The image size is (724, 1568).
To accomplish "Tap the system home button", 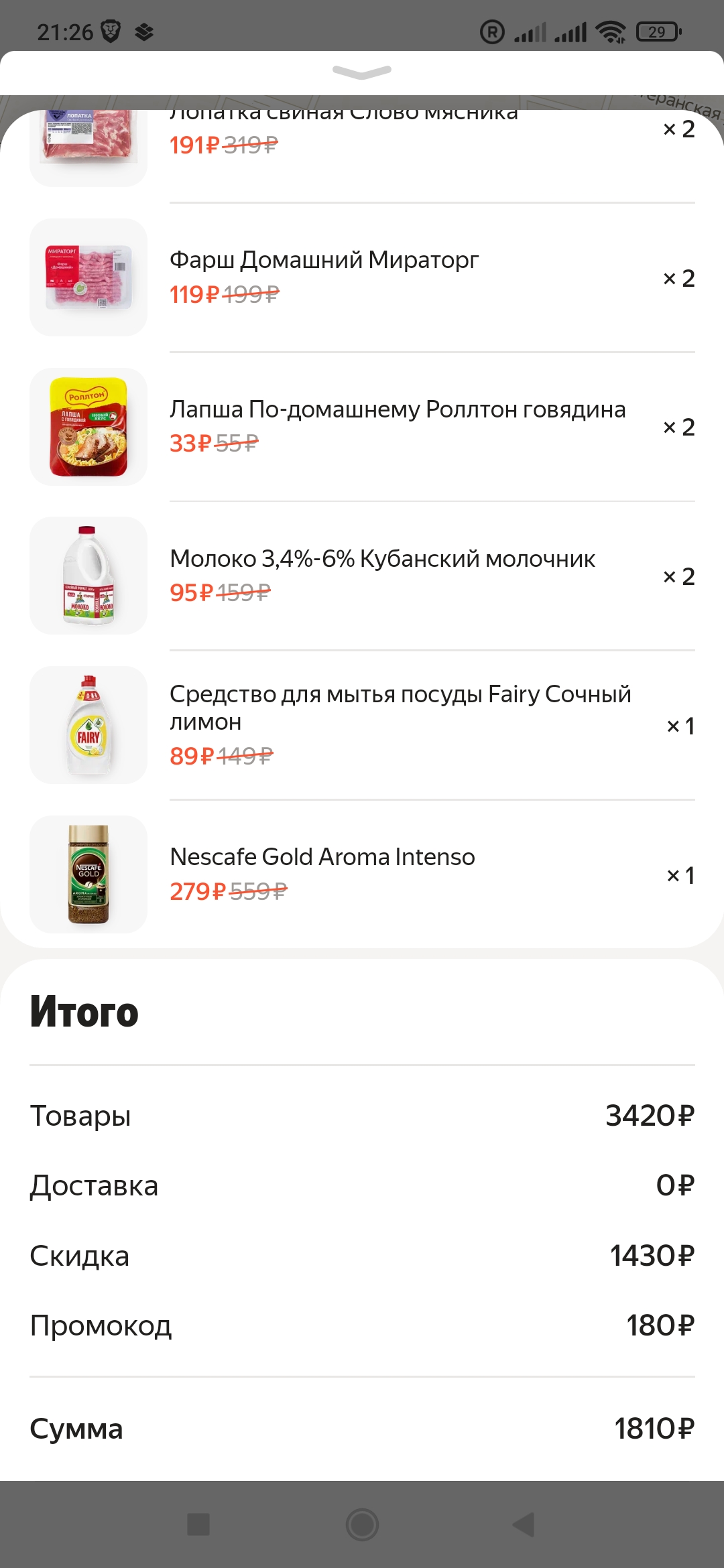I will tap(362, 1524).
